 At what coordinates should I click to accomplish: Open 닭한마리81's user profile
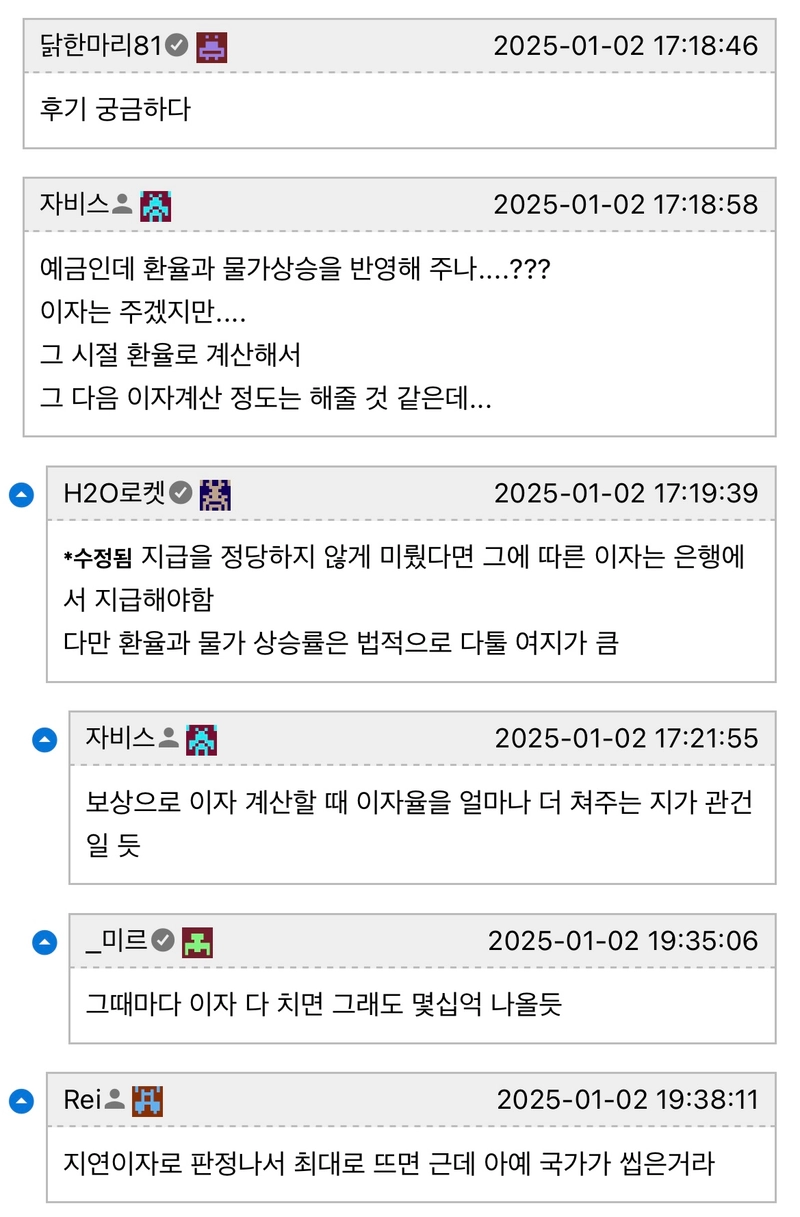(x=100, y=46)
